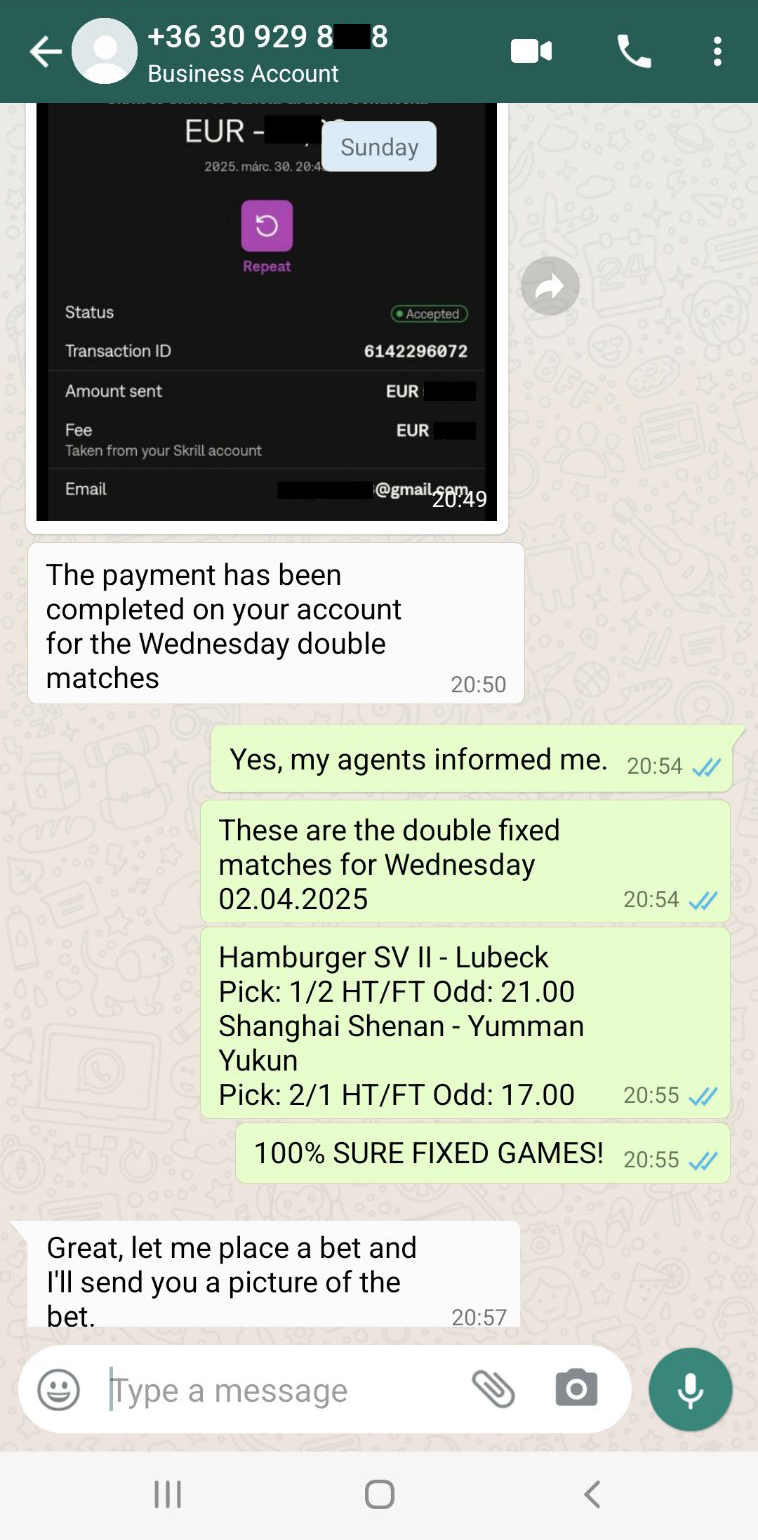Open the camera to send a photo
The width and height of the screenshot is (758, 1540).
(576, 1389)
